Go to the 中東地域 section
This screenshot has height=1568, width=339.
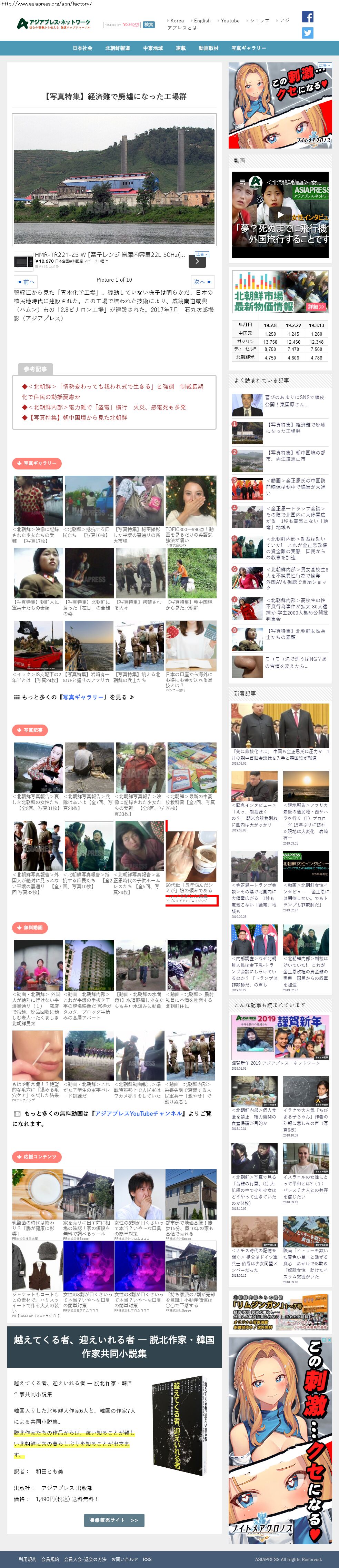pyautogui.click(x=153, y=48)
